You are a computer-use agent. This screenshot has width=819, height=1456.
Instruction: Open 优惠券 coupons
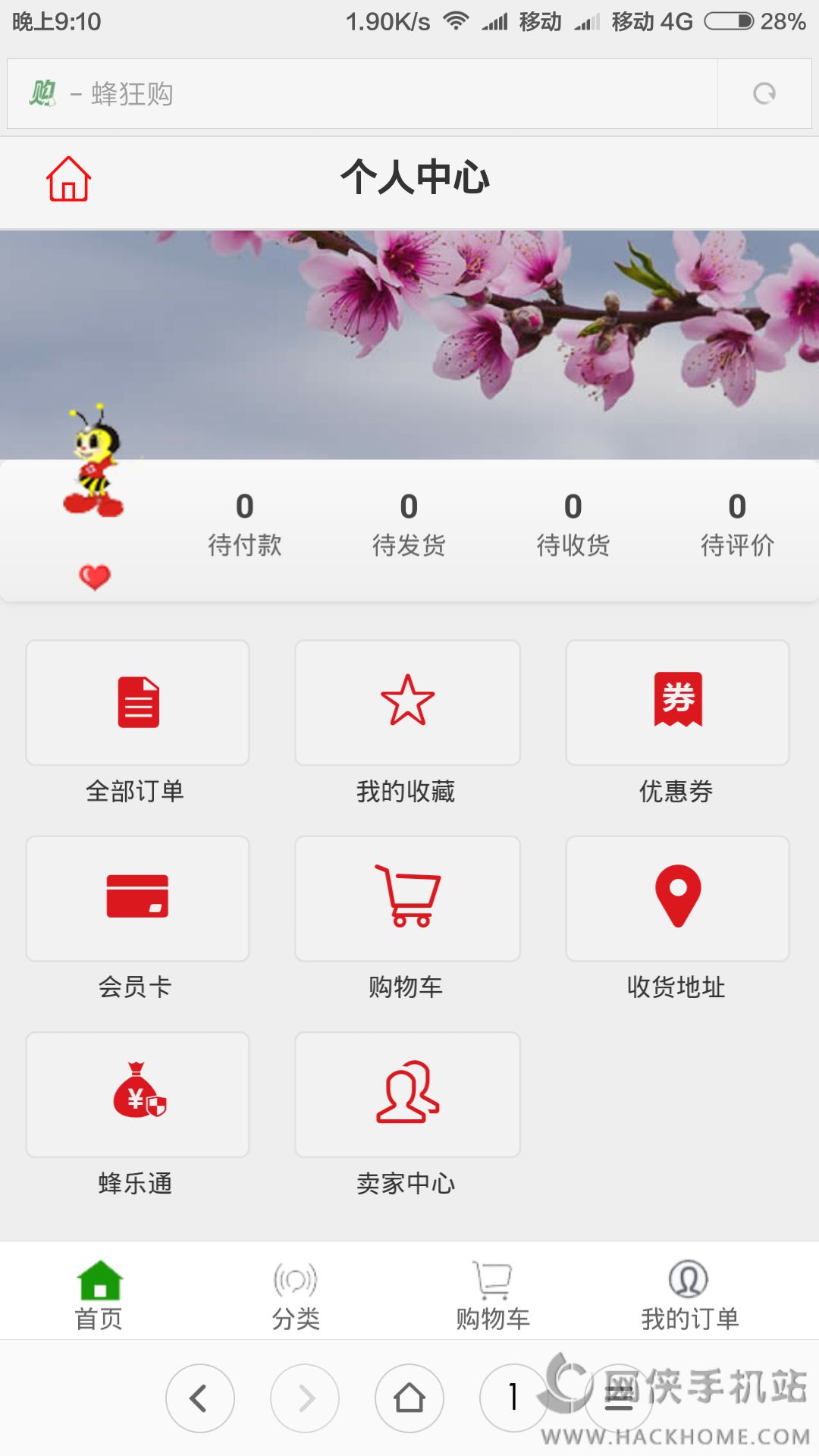coord(677,703)
